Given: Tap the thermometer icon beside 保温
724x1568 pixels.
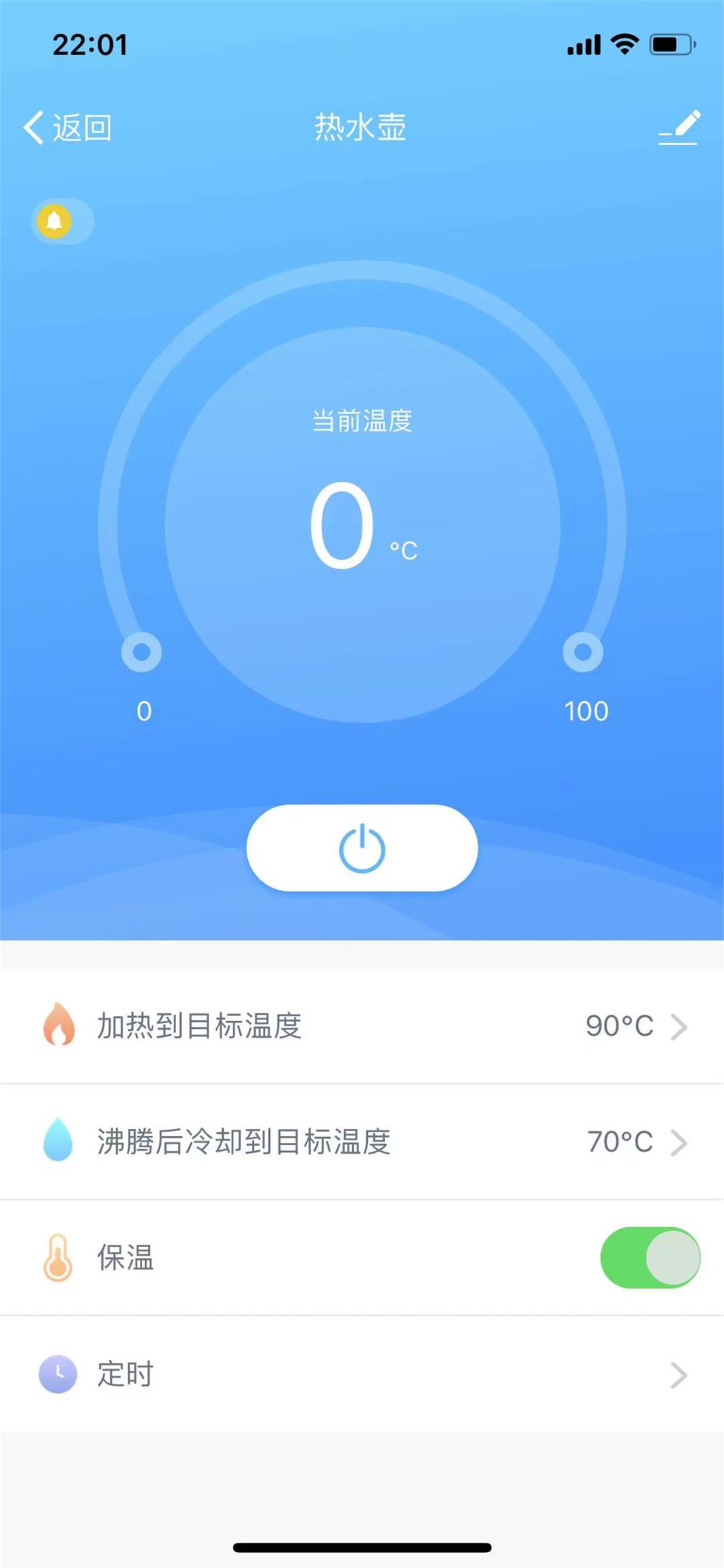Looking at the screenshot, I should click(x=59, y=1256).
